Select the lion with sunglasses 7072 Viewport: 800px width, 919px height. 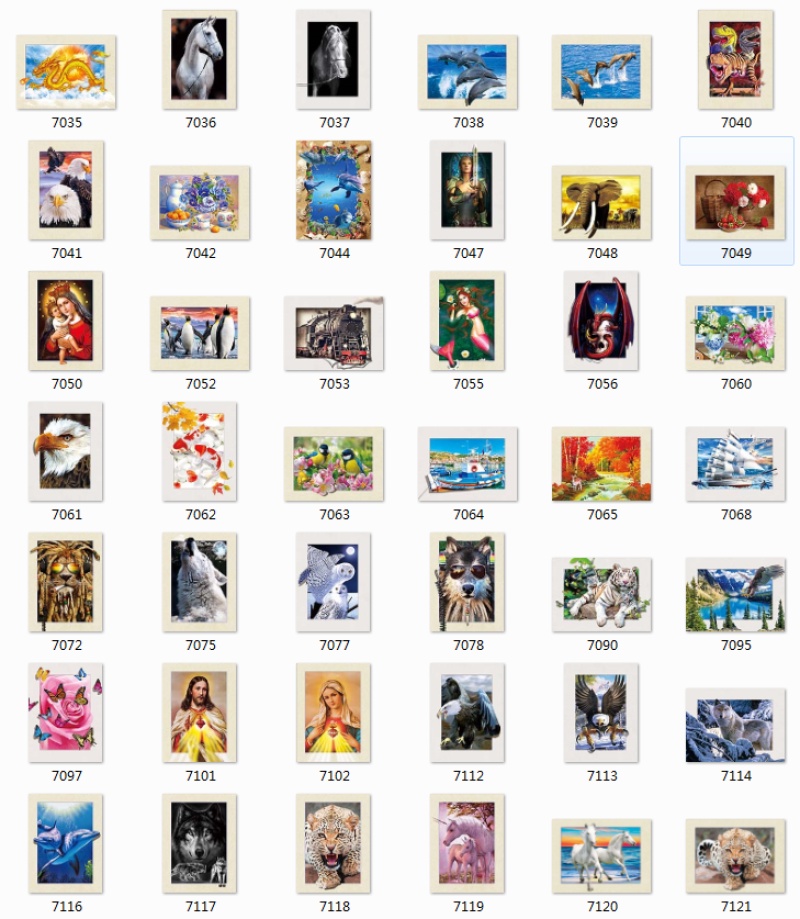(66, 582)
